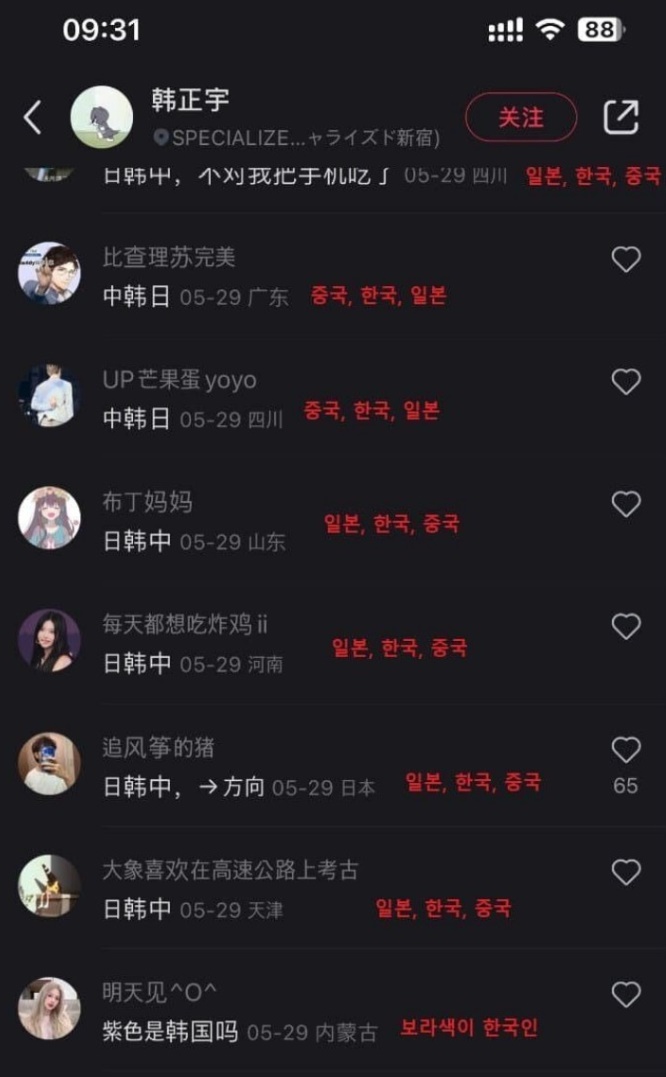
Task: Visit 比查理苏完美's profile via avatar
Action: click(x=50, y=274)
